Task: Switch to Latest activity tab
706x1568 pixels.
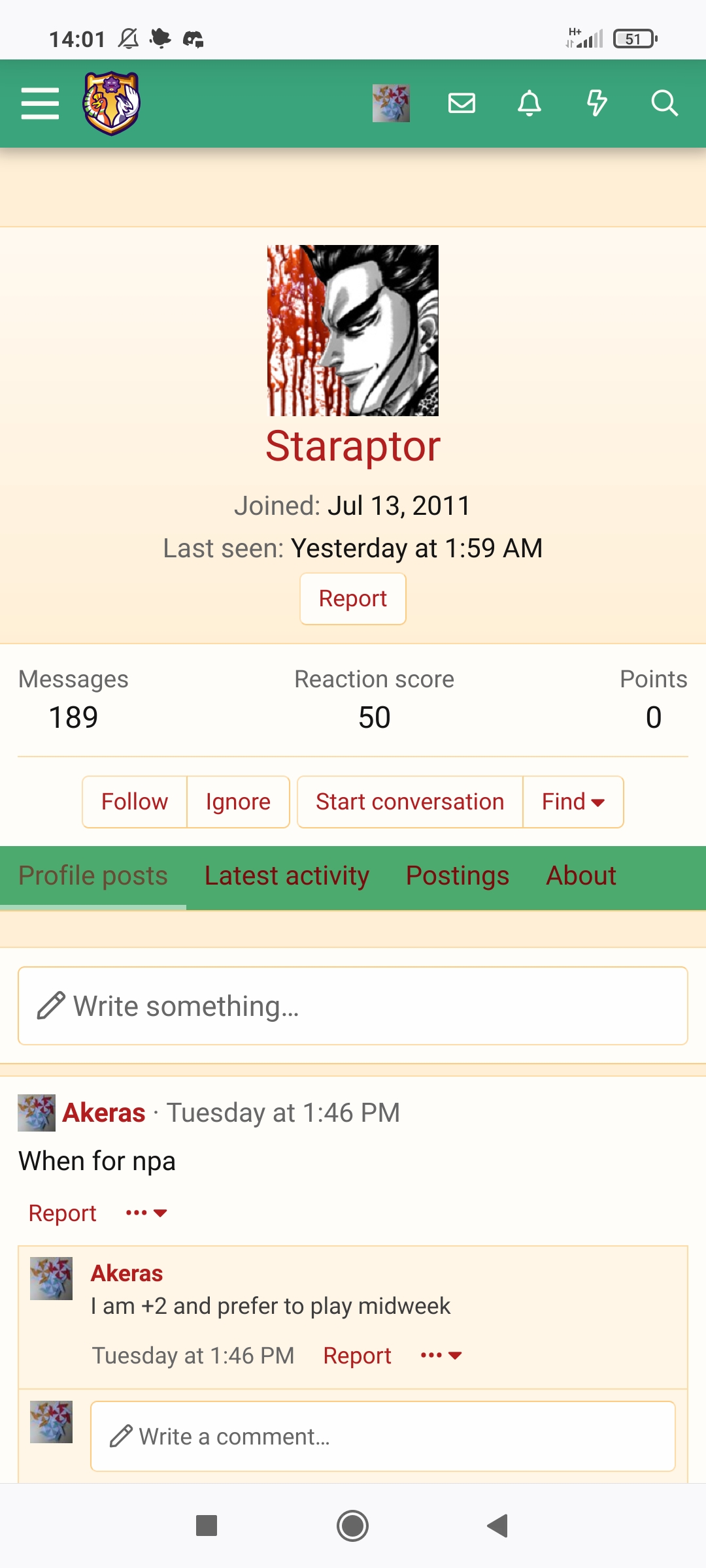Action: pos(287,876)
